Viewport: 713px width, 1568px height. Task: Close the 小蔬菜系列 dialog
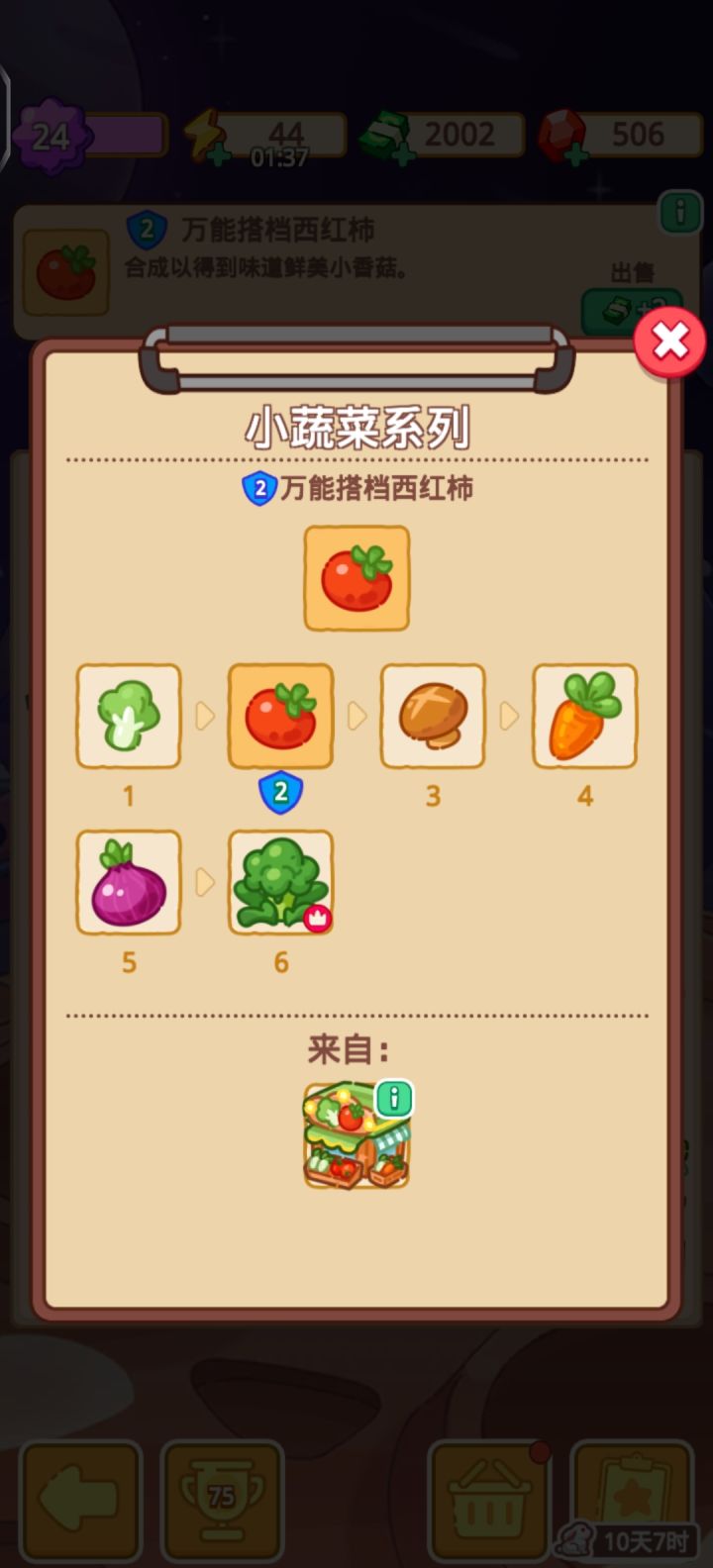click(668, 343)
